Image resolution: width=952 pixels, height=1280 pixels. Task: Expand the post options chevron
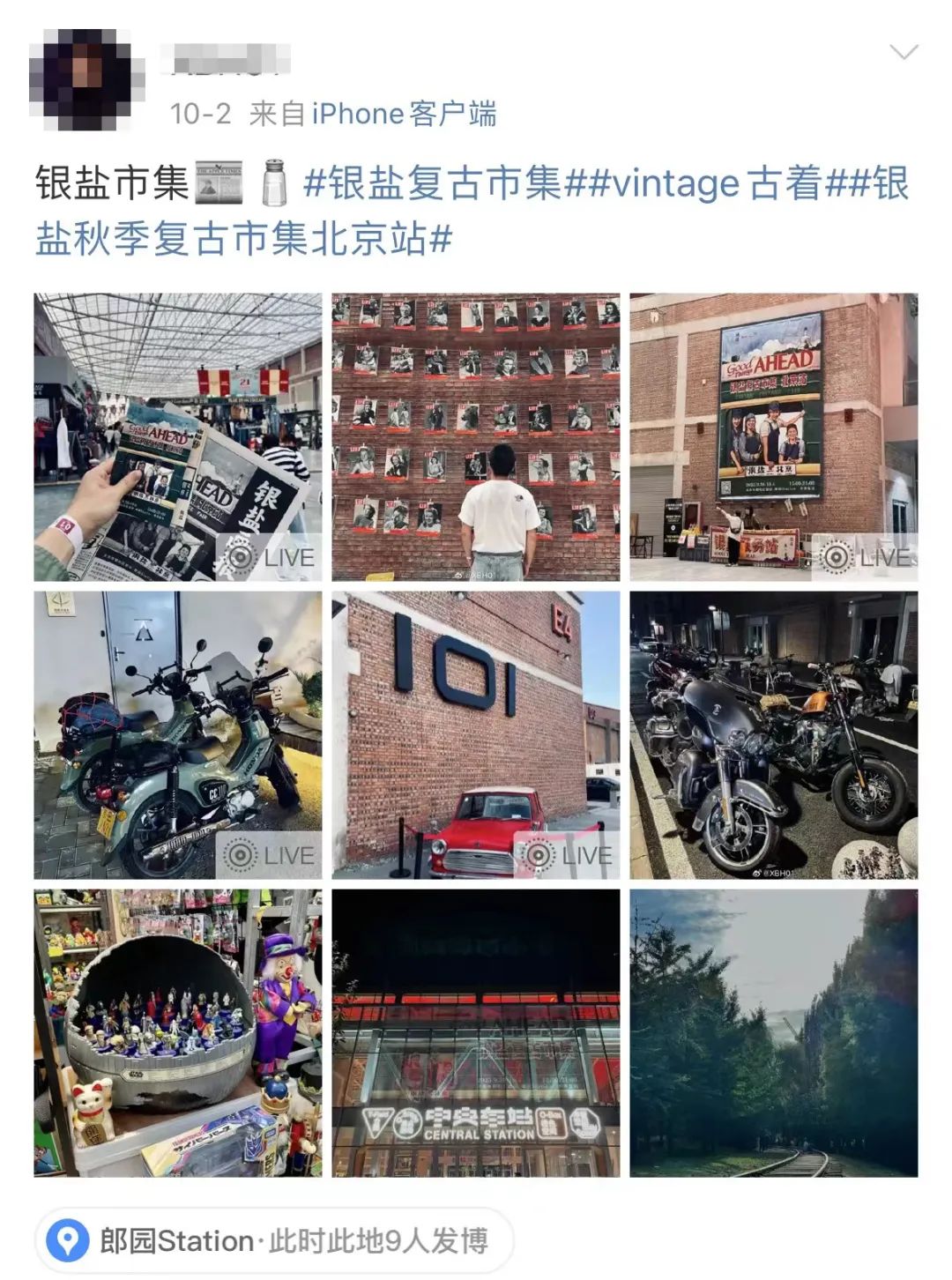[x=904, y=53]
